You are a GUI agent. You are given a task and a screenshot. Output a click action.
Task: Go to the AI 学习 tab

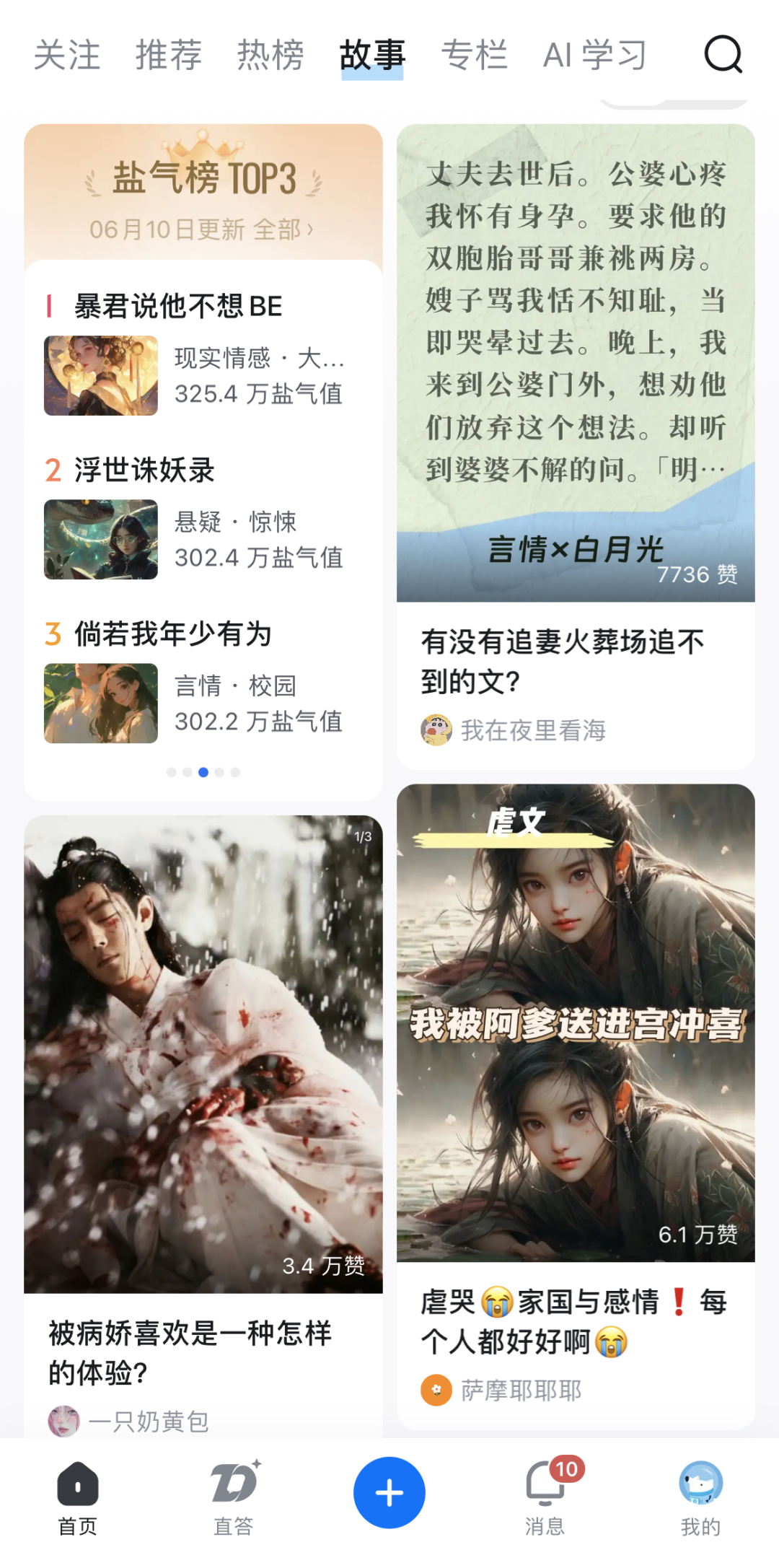pos(594,56)
